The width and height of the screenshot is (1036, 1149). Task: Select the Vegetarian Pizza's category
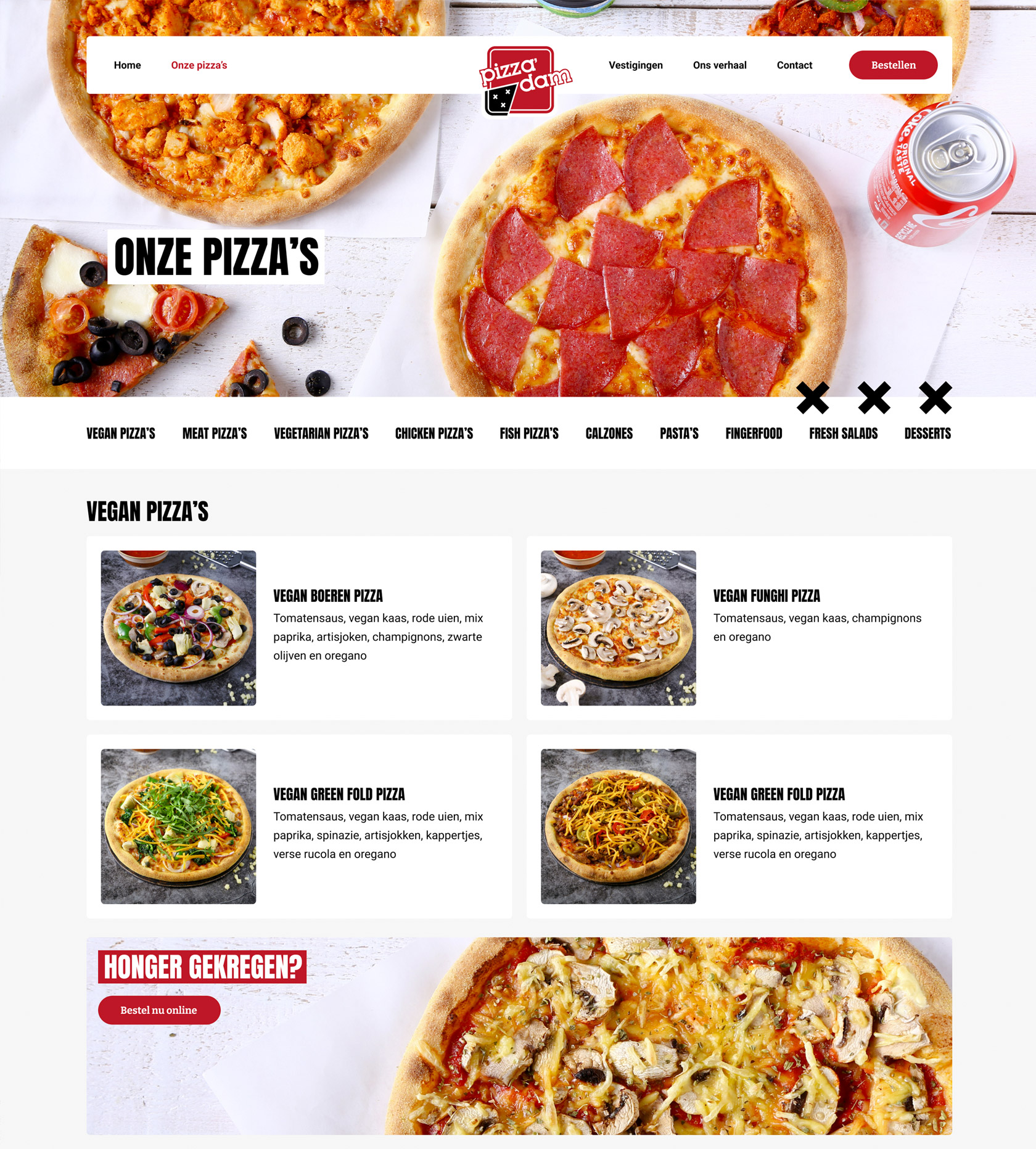point(321,434)
